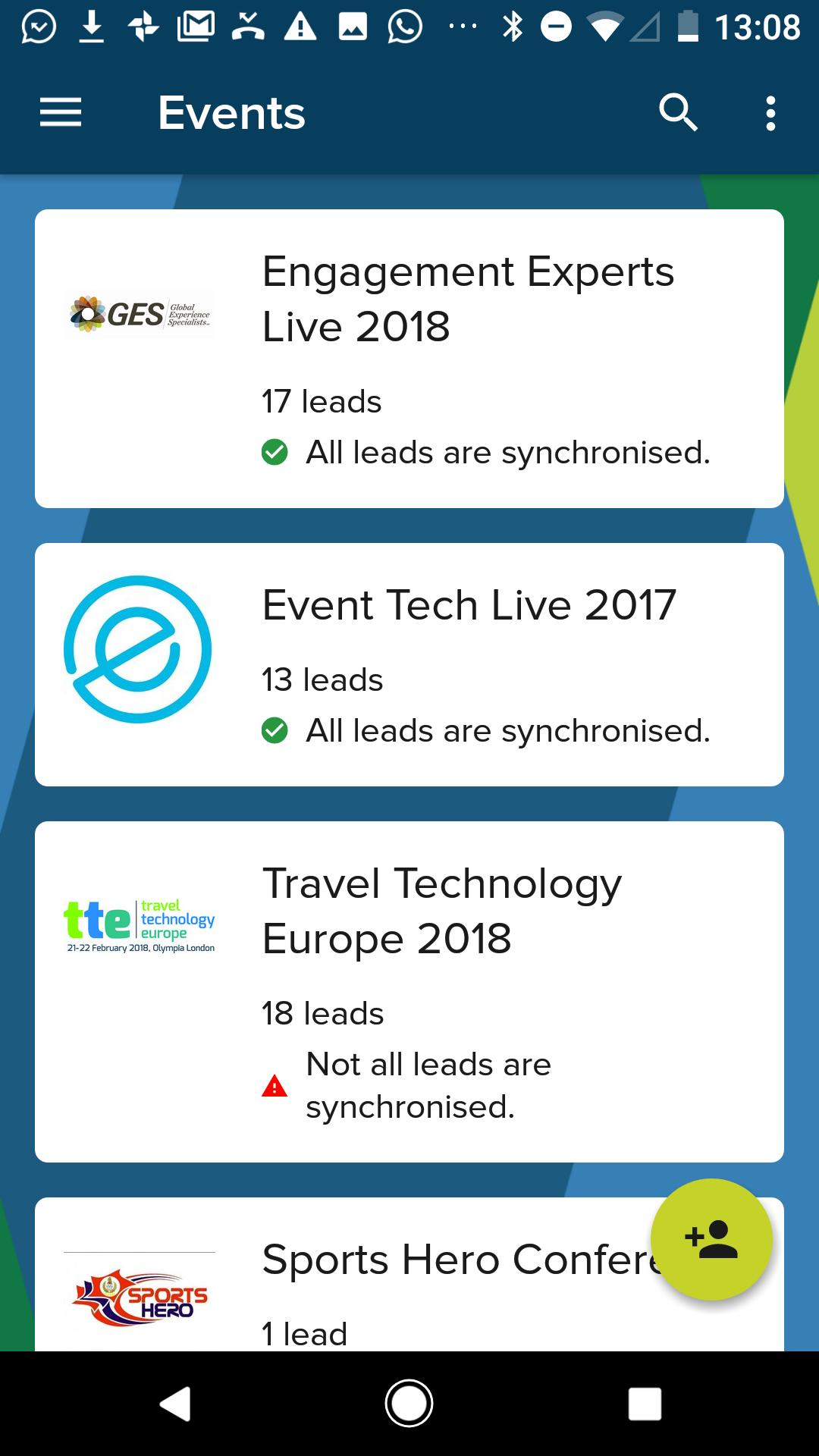Add a new lead with floating button
The height and width of the screenshot is (1456, 819).
pos(711,1239)
